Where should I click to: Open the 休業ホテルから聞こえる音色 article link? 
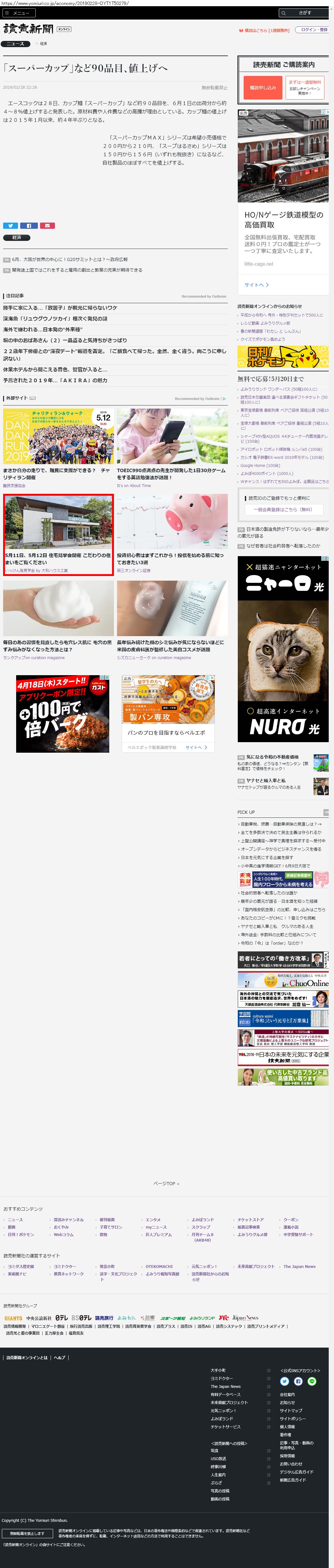tap(55, 370)
